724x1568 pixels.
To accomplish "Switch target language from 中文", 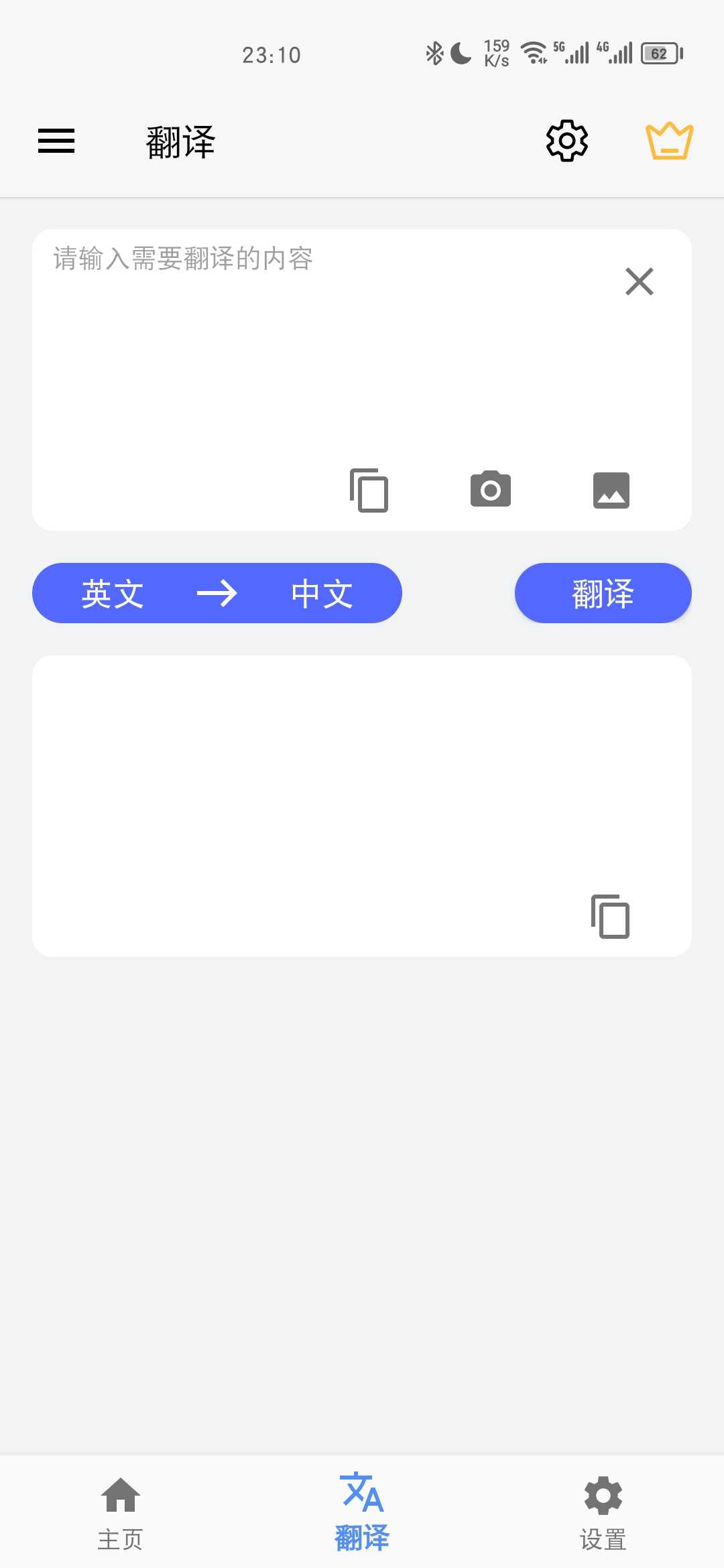I will [320, 593].
